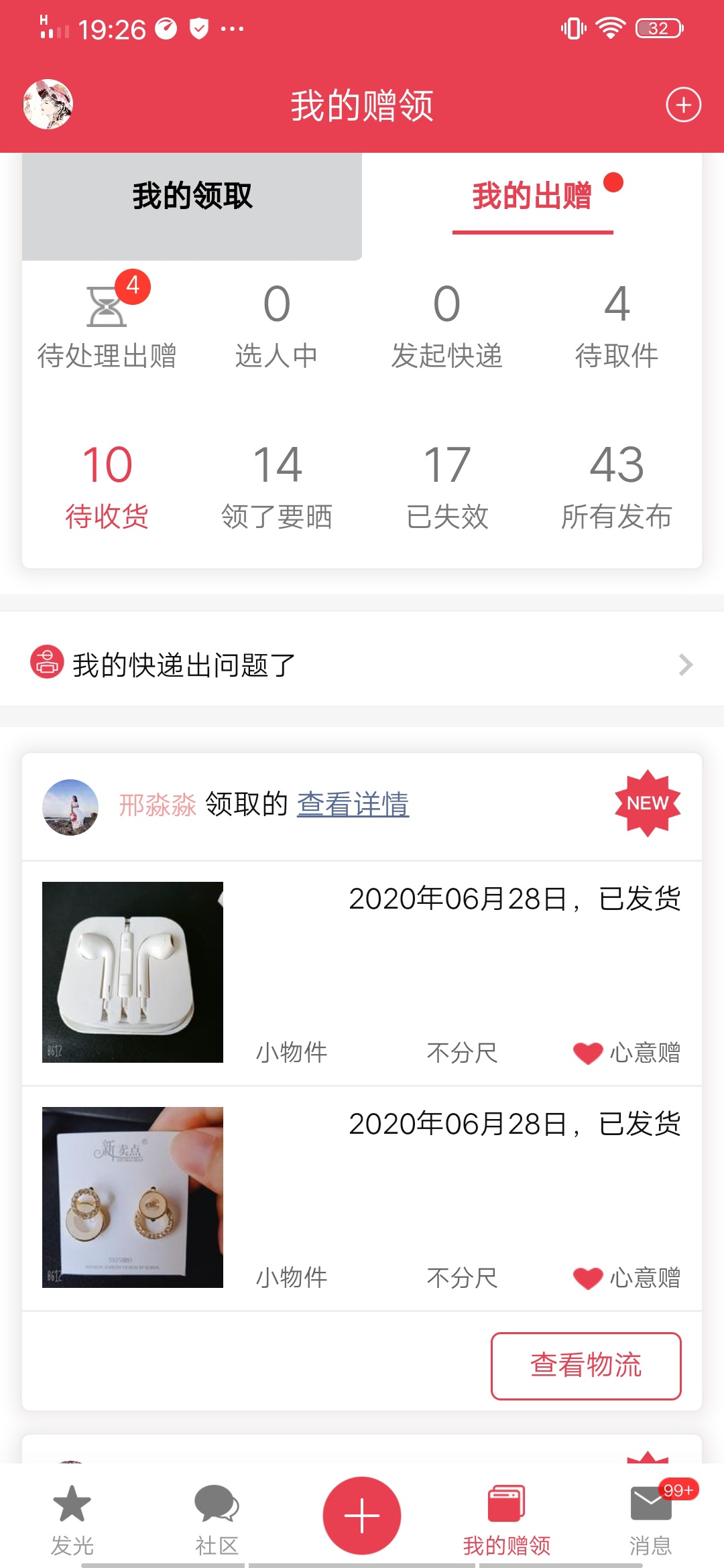The width and height of the screenshot is (724, 1568).
Task: View 待收货 items
Action: click(107, 487)
